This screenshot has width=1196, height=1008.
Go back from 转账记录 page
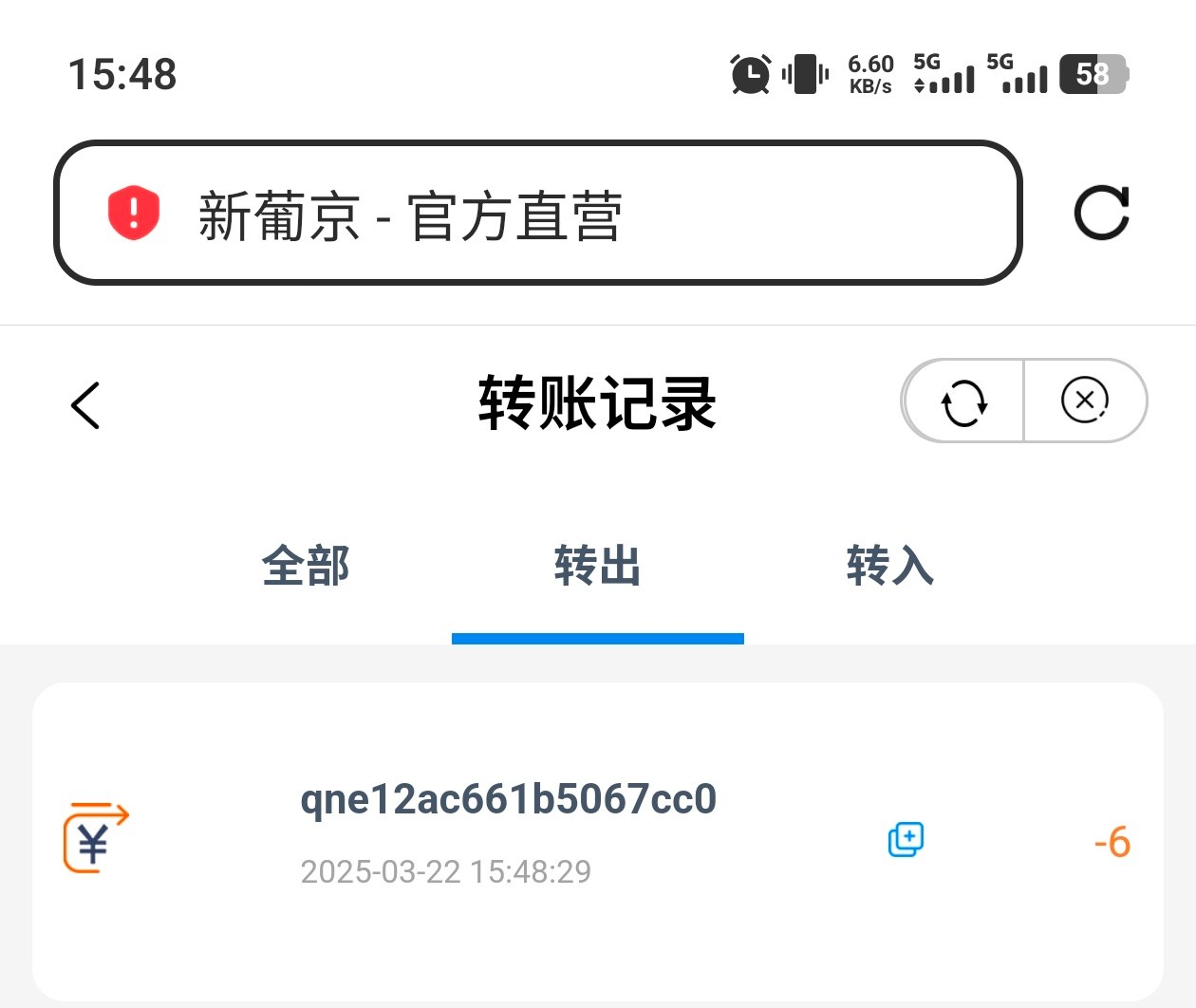point(85,405)
